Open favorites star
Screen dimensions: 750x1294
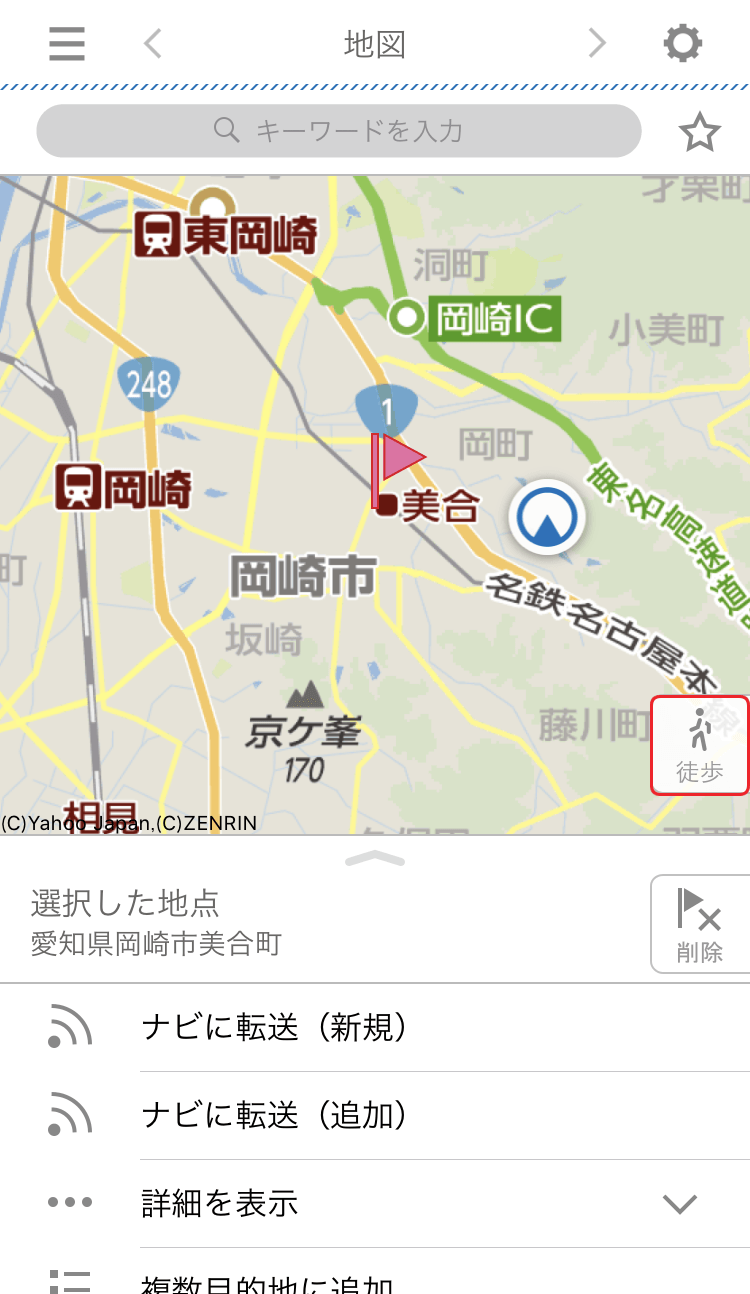tap(699, 132)
